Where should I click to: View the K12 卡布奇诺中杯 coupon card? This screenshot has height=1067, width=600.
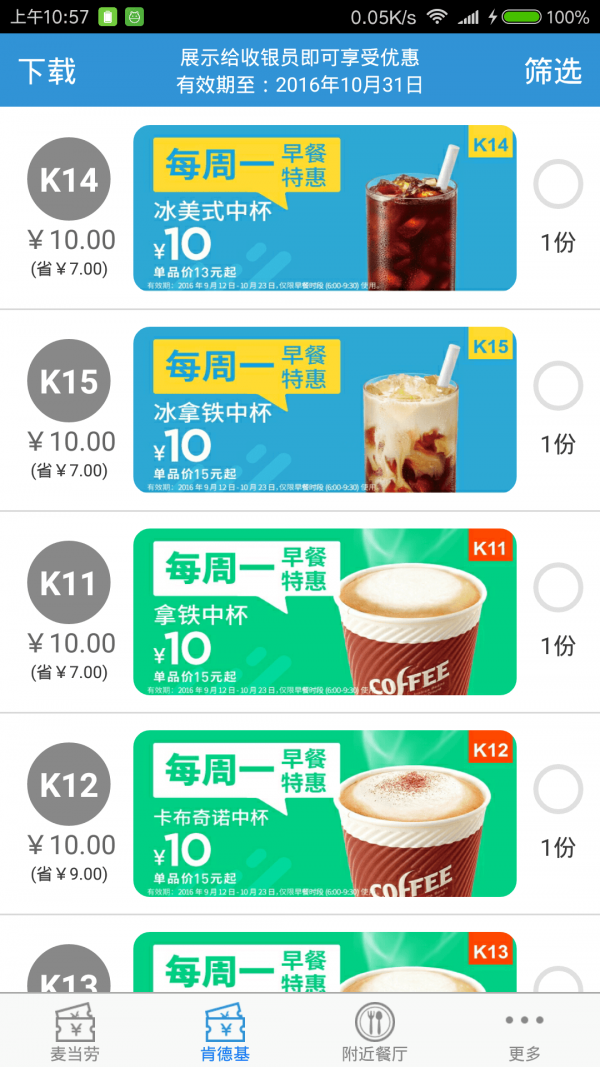tap(325, 814)
